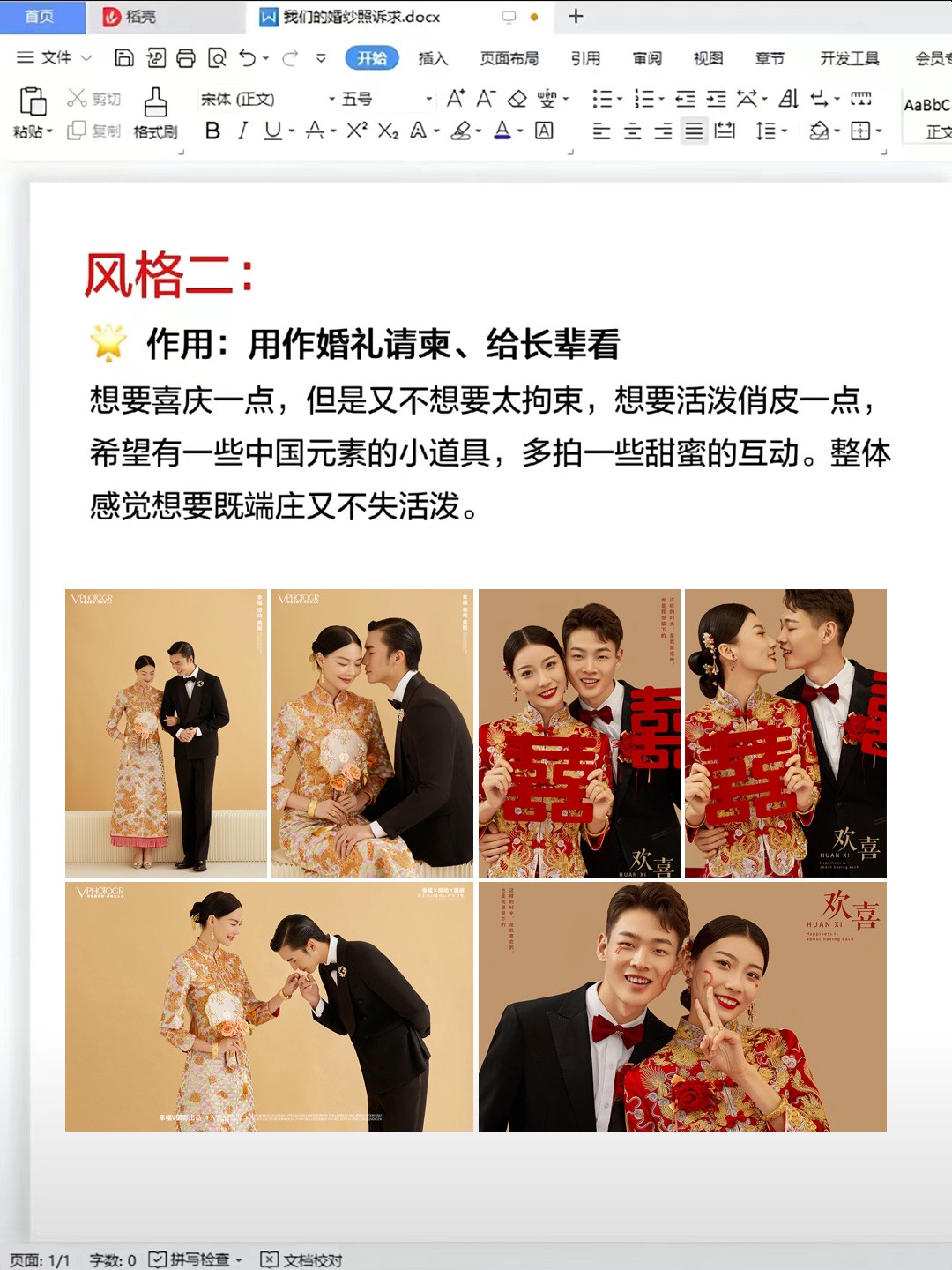Activate the 格式刷 format painter

(155, 112)
